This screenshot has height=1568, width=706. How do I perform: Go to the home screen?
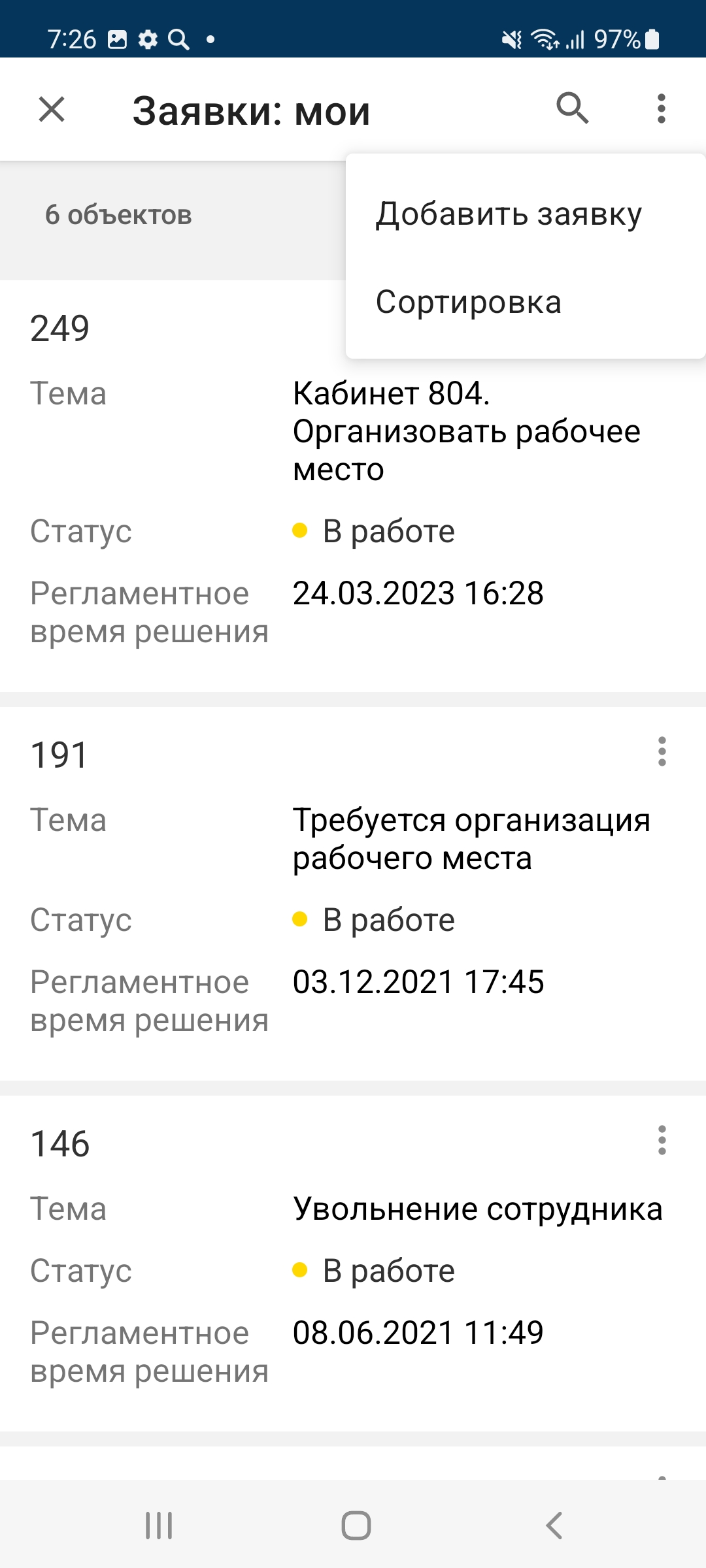click(356, 1526)
